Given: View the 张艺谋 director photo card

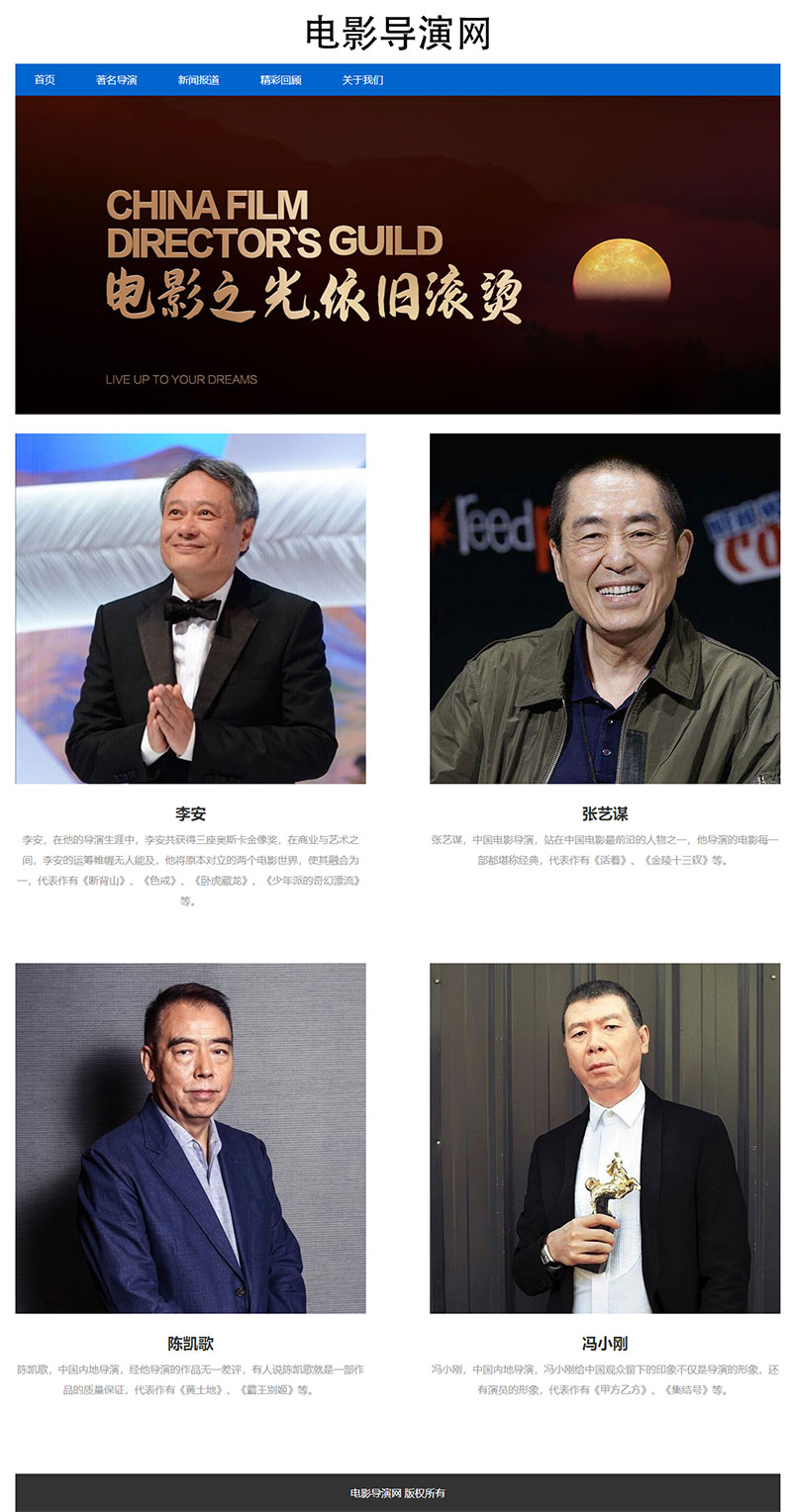Looking at the screenshot, I should click(x=605, y=609).
